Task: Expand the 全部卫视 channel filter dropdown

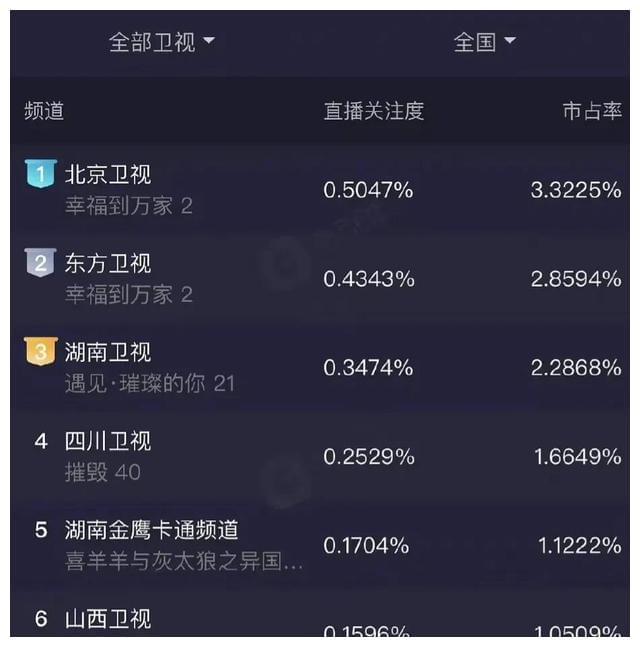Action: click(x=161, y=42)
